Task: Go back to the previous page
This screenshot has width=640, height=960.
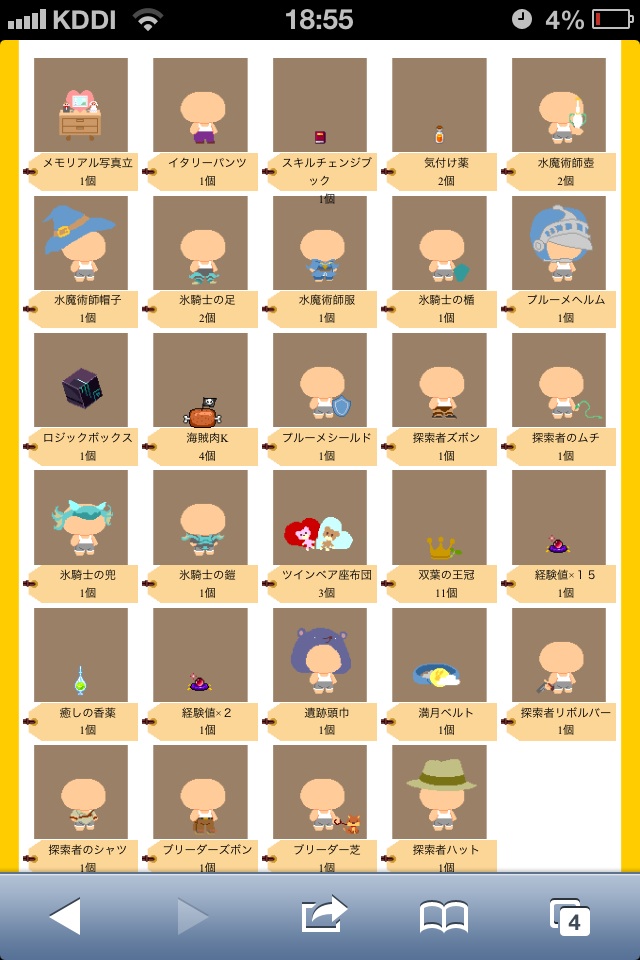Action: (65, 916)
